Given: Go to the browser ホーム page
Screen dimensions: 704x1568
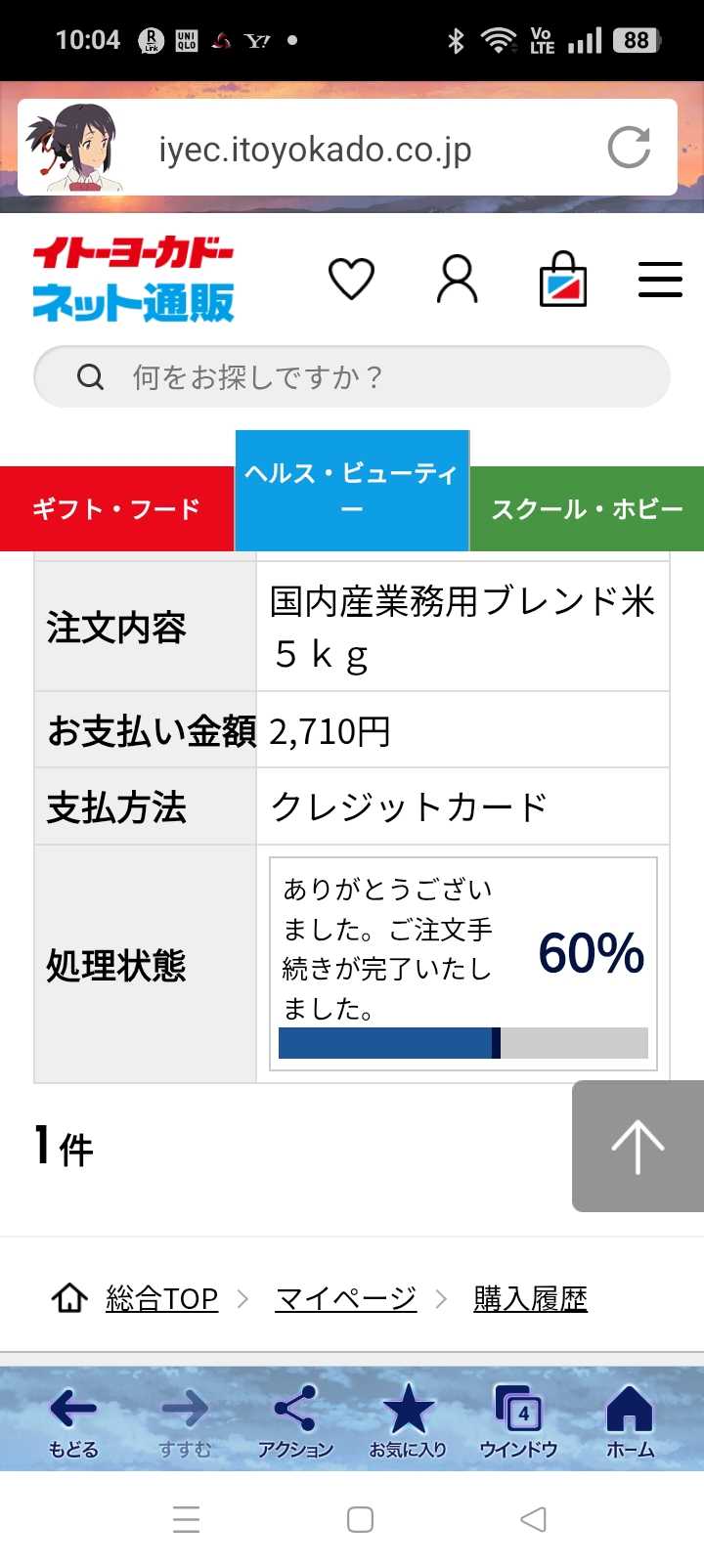Looking at the screenshot, I should click(x=630, y=1420).
